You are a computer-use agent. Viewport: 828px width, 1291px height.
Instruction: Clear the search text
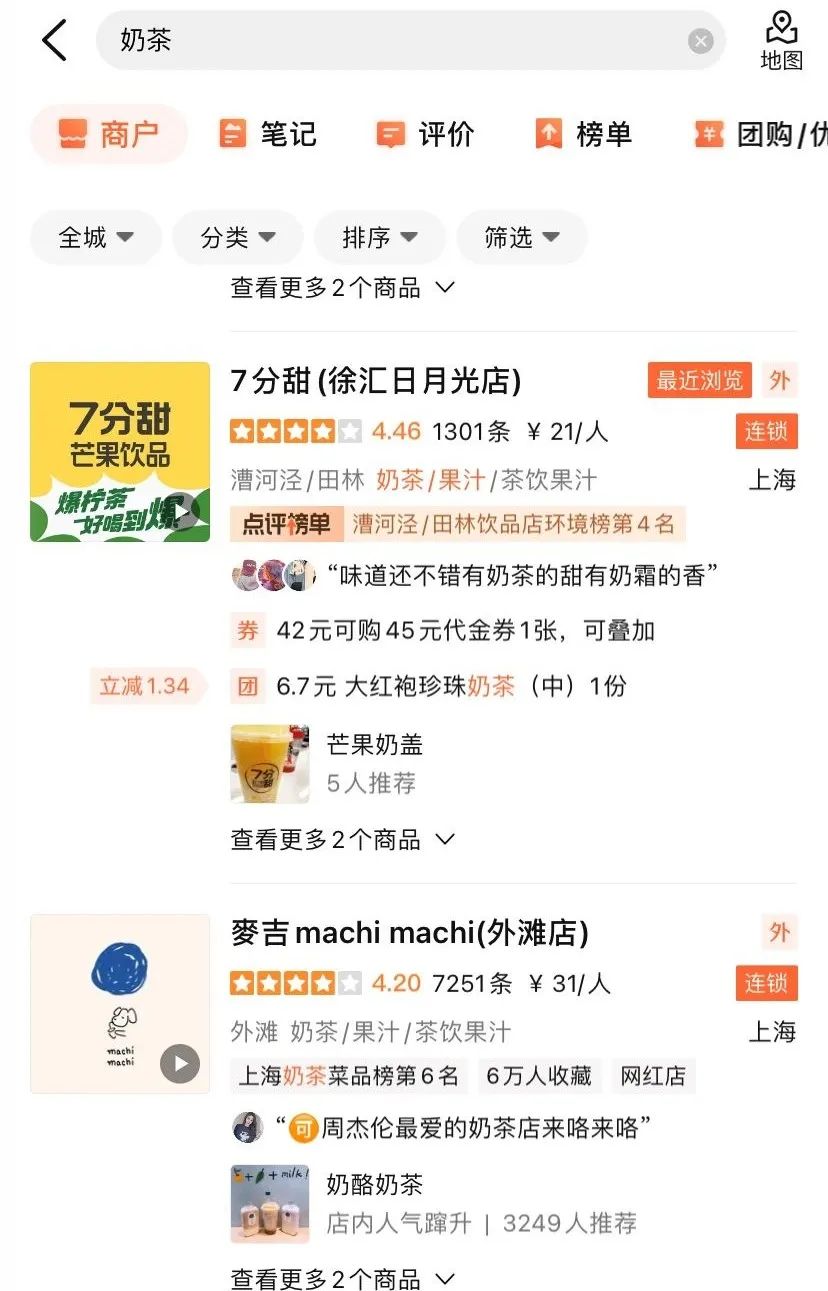point(700,41)
